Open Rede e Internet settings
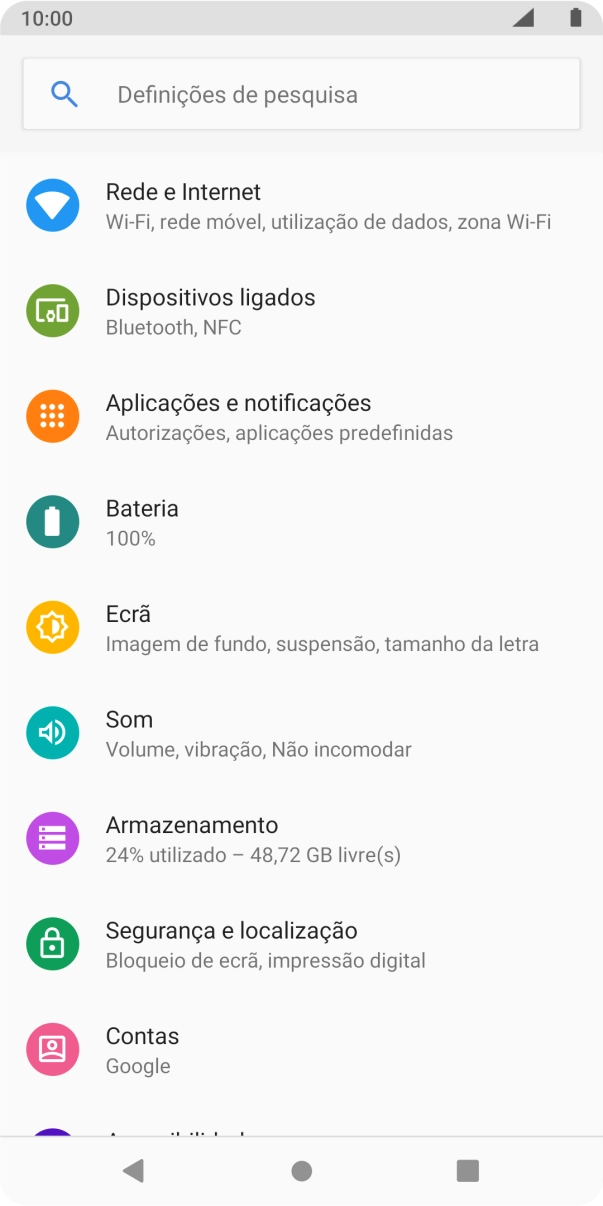 click(300, 206)
